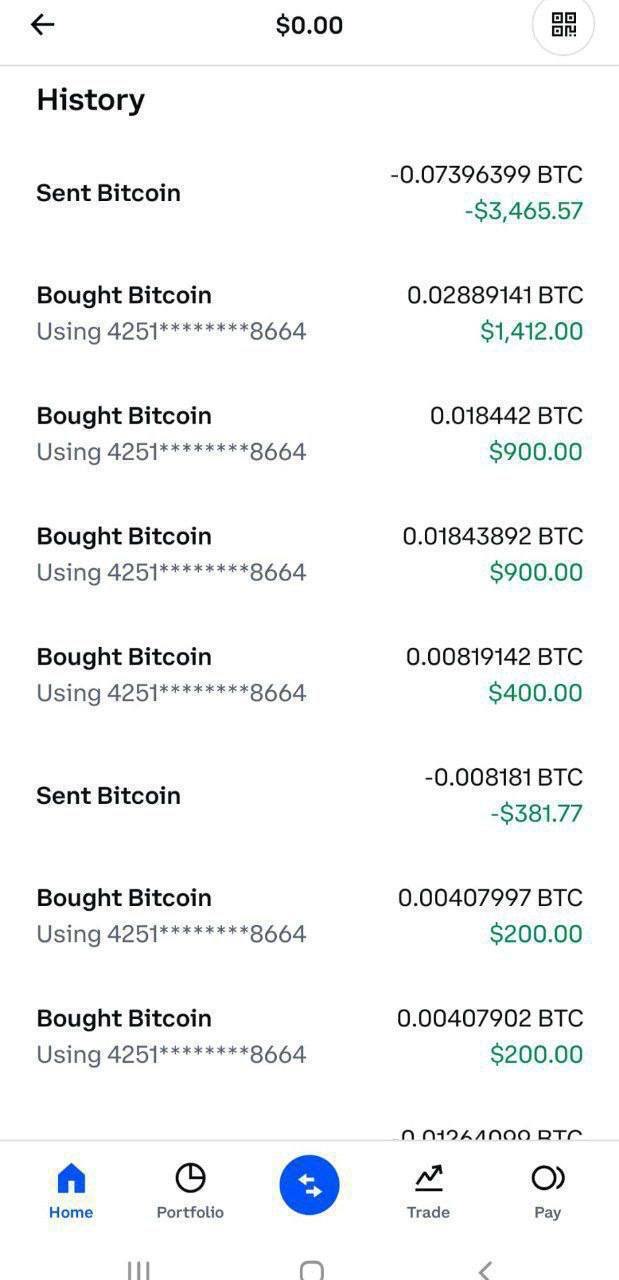The height and width of the screenshot is (1280, 619).
Task: Open system recent apps
Action: pyautogui.click(x=138, y=1270)
